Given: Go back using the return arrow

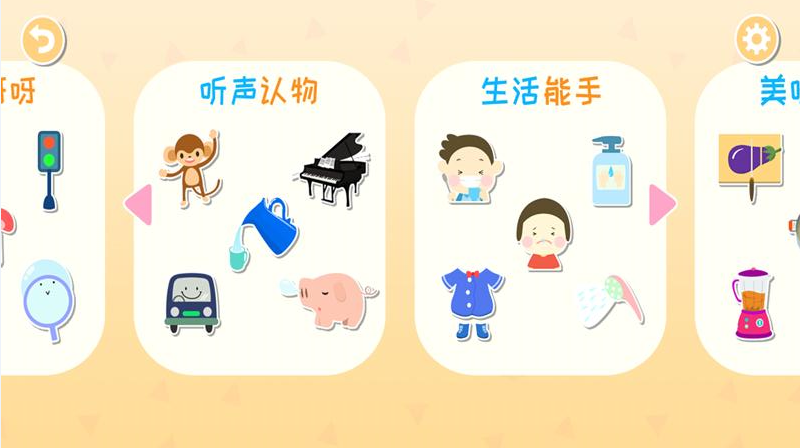Looking at the screenshot, I should click(x=43, y=40).
